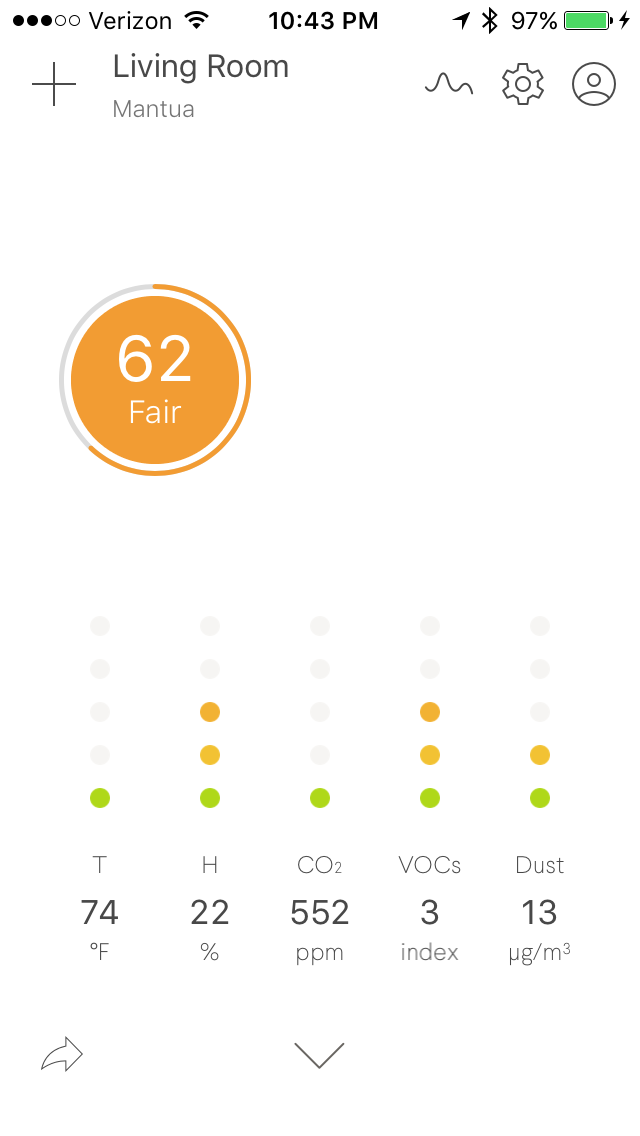
Task: Open the air quality graph view
Action: [x=448, y=86]
